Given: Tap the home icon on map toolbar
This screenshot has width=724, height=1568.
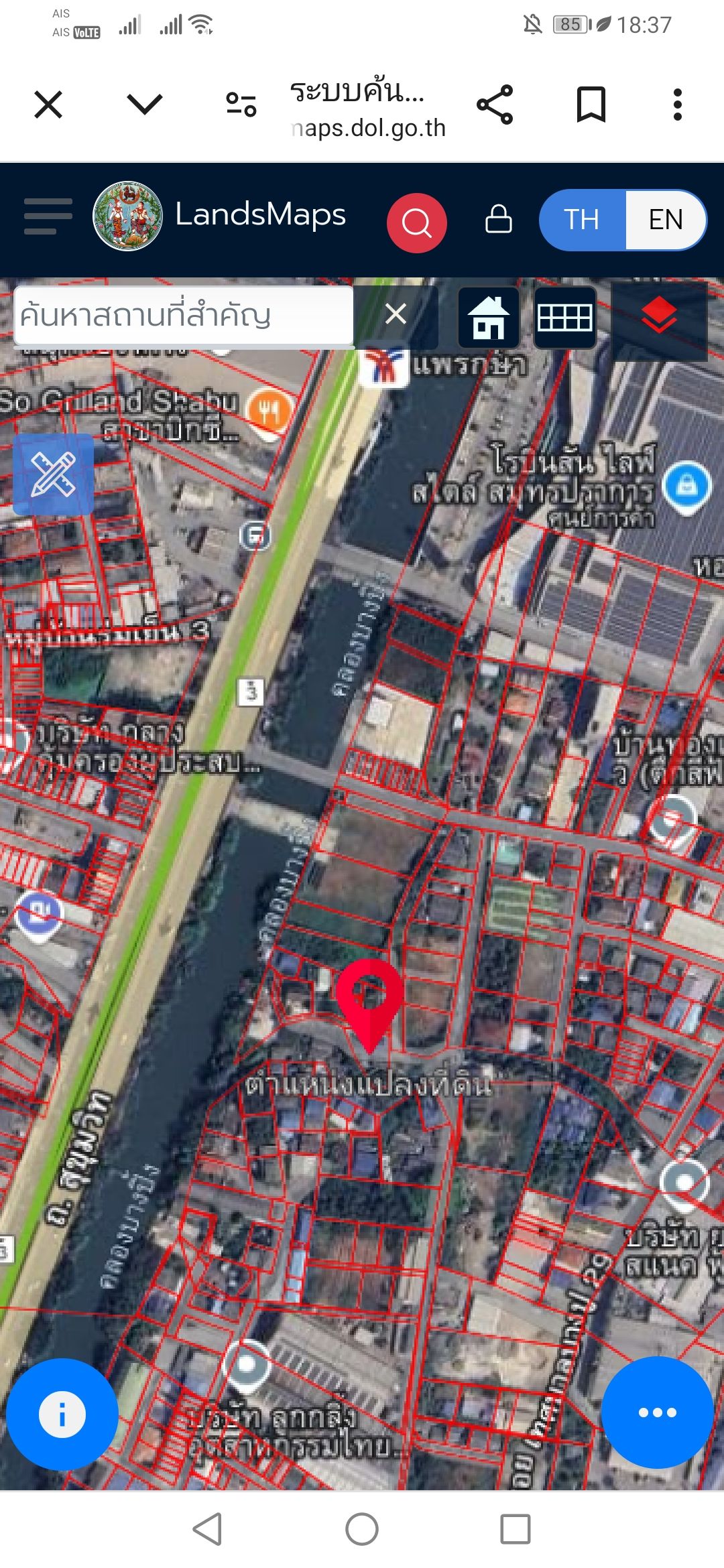Looking at the screenshot, I should pyautogui.click(x=489, y=317).
